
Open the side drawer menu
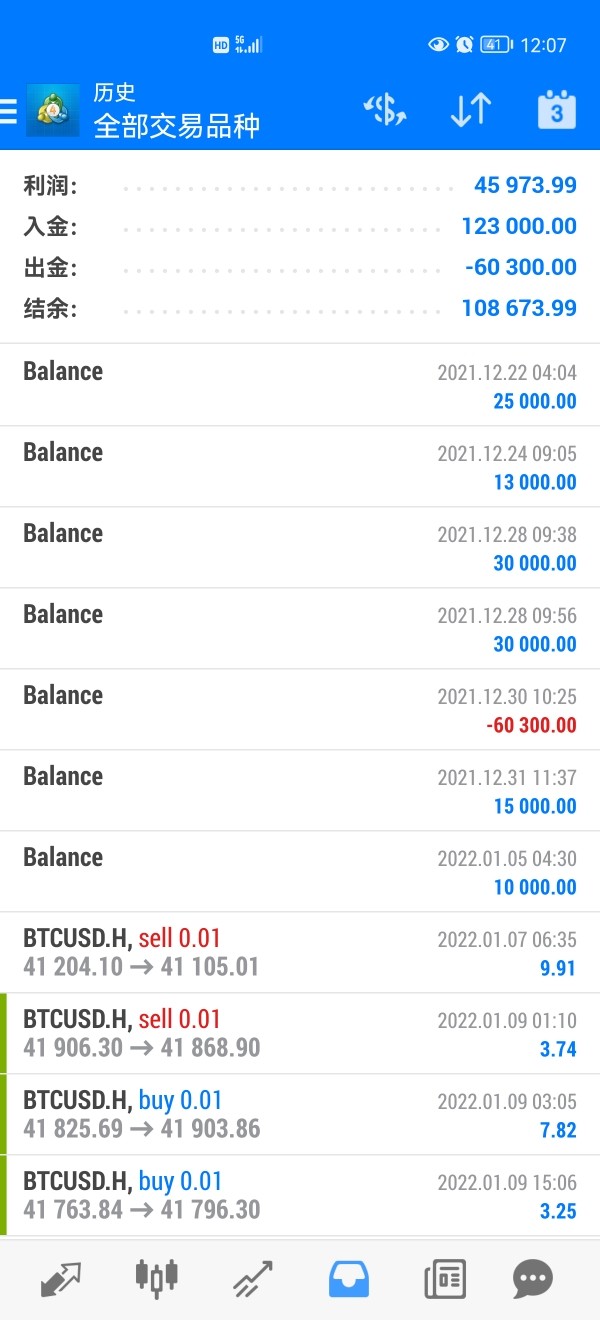tap(10, 111)
